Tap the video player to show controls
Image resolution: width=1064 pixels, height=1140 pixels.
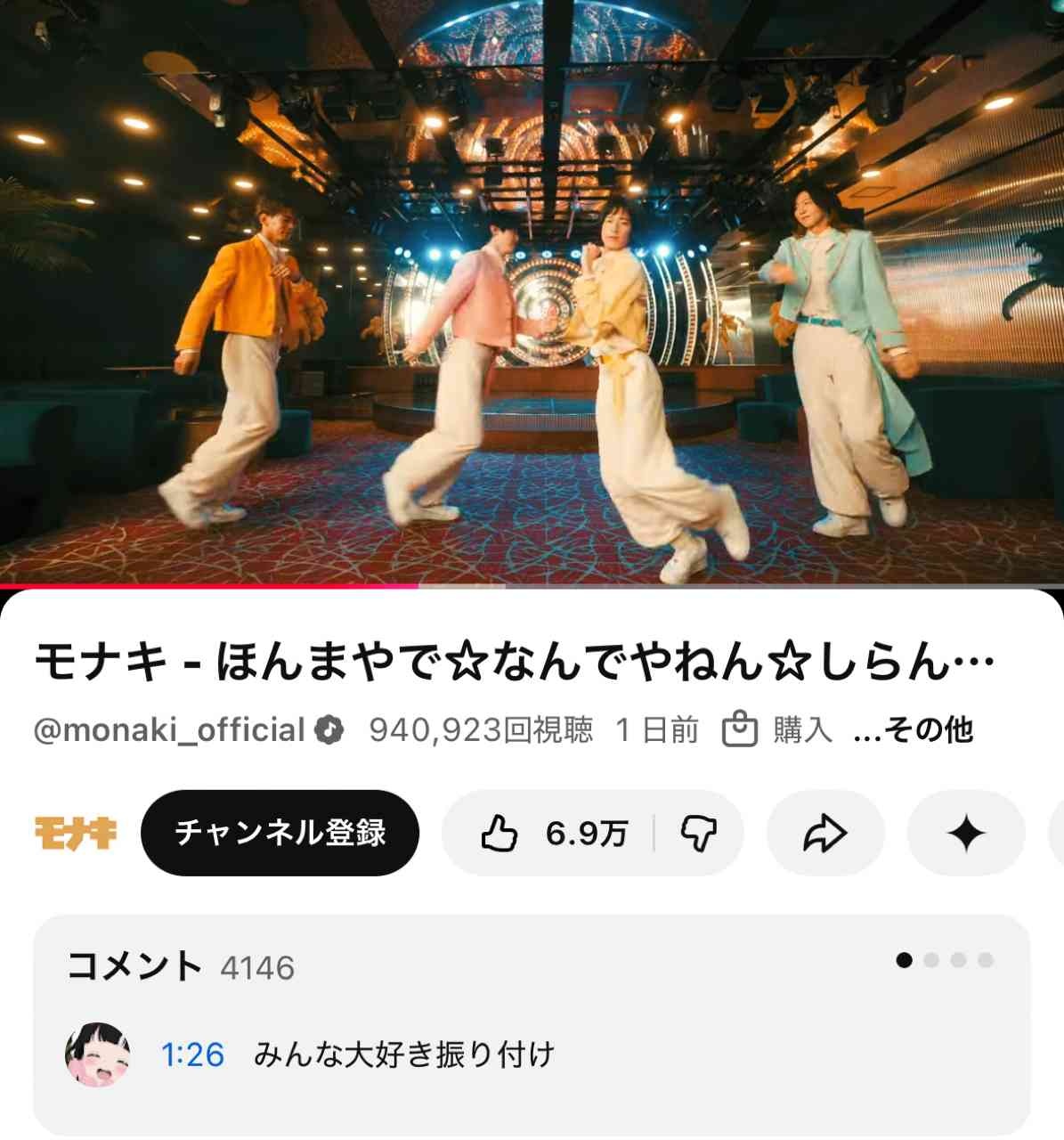532,294
